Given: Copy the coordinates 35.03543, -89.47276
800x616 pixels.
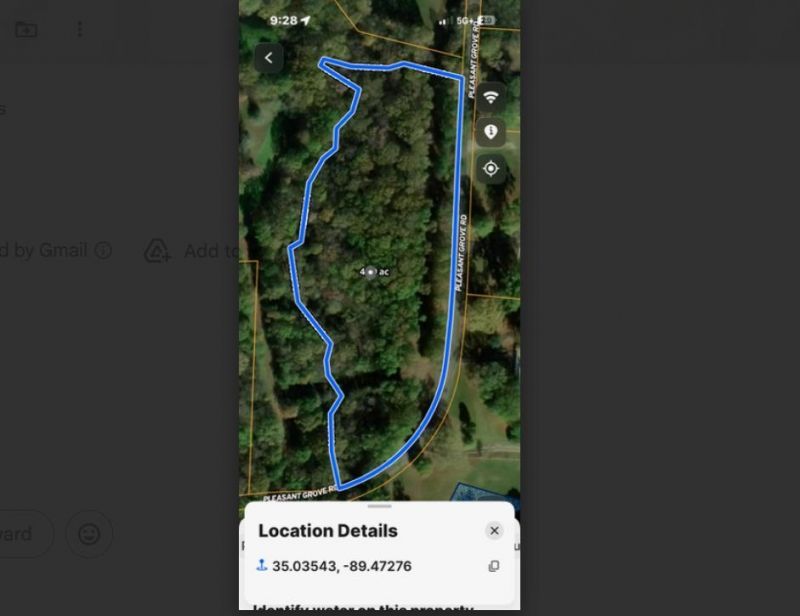Looking at the screenshot, I should tap(493, 566).
